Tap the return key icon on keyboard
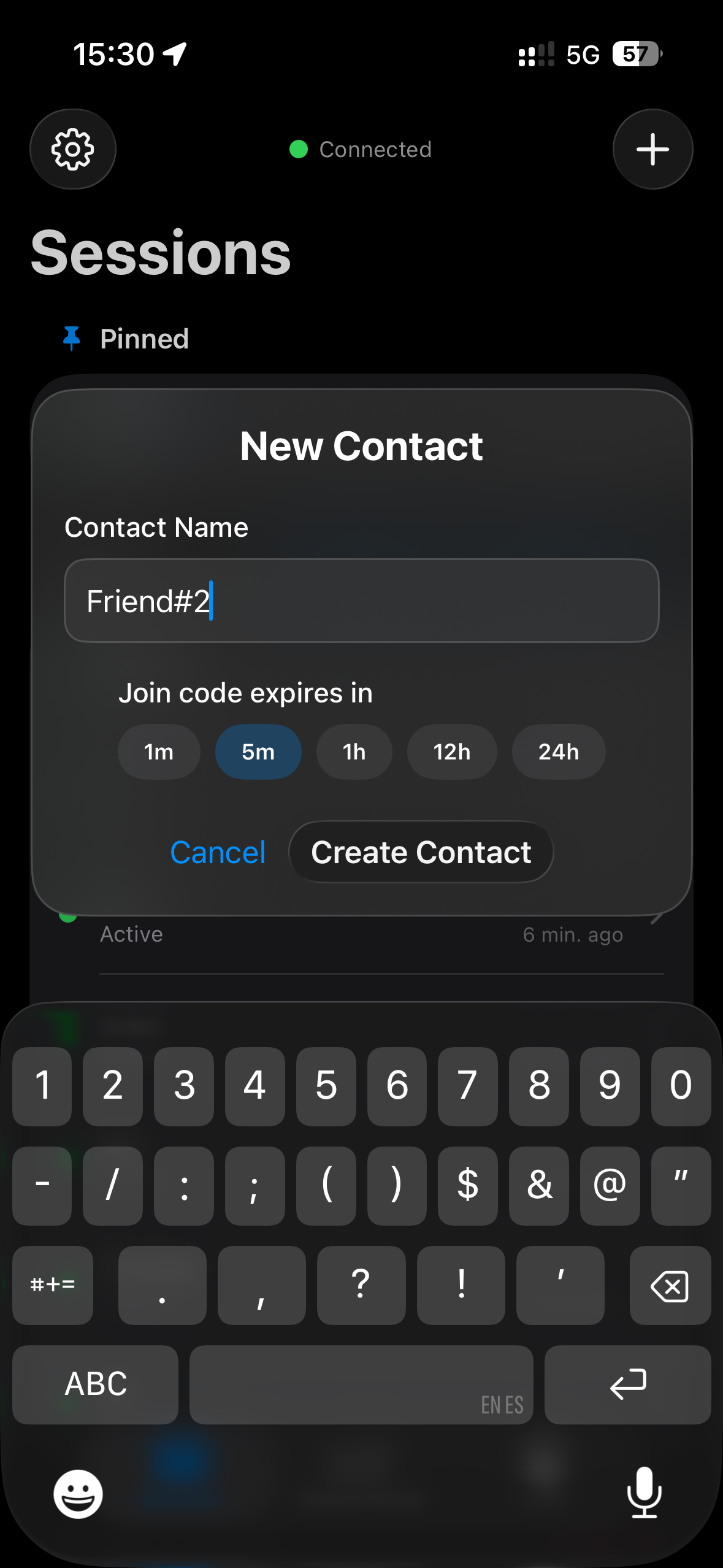 tap(627, 1385)
